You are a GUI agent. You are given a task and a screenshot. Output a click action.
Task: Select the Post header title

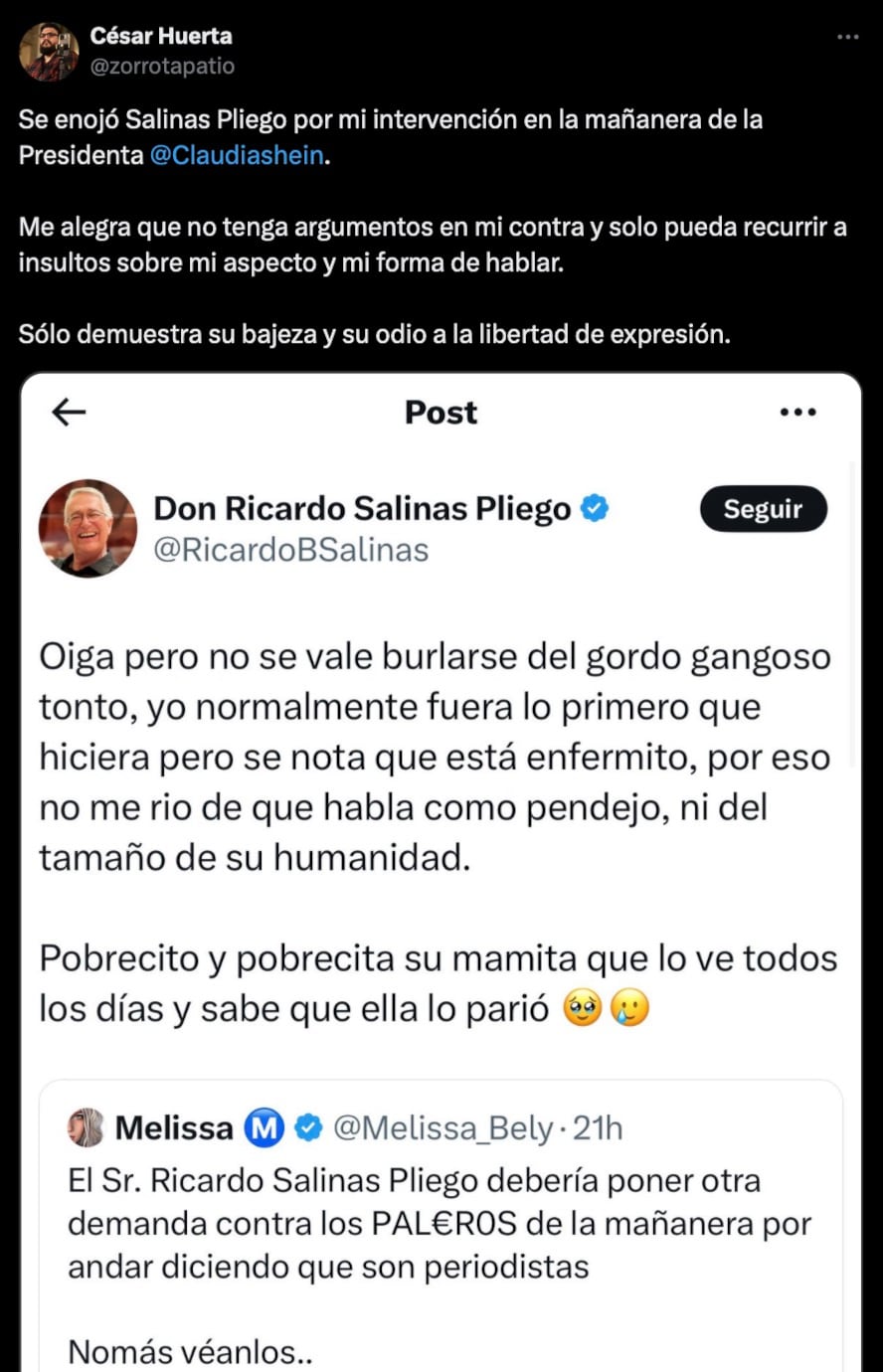coord(441,413)
